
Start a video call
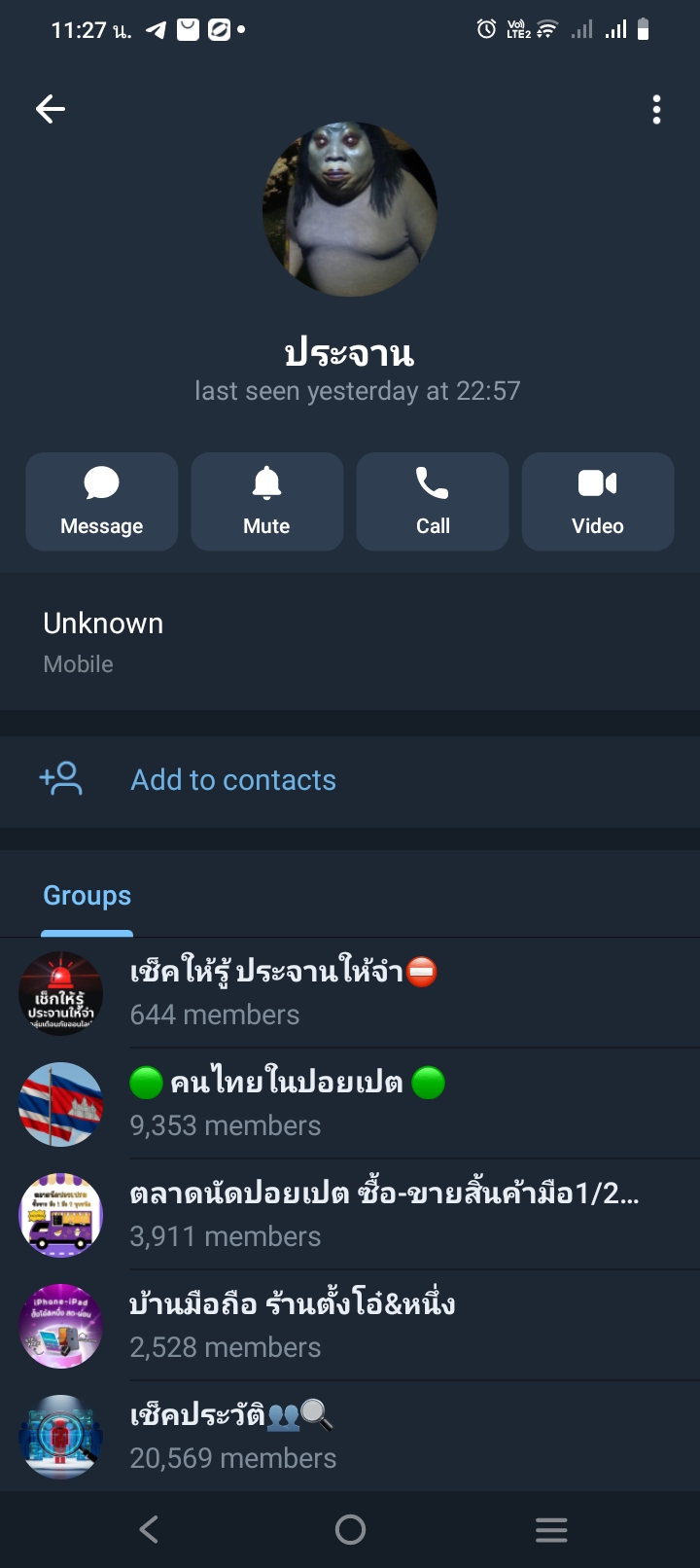[x=598, y=502]
